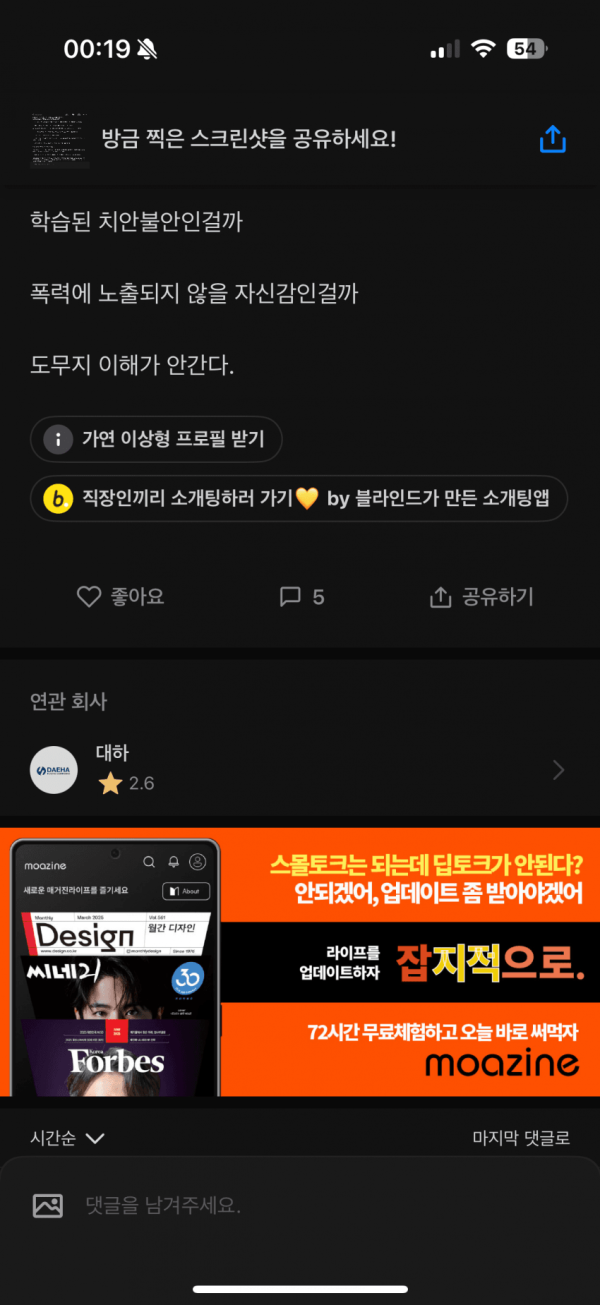Share the just-captured screenshot

point(552,140)
